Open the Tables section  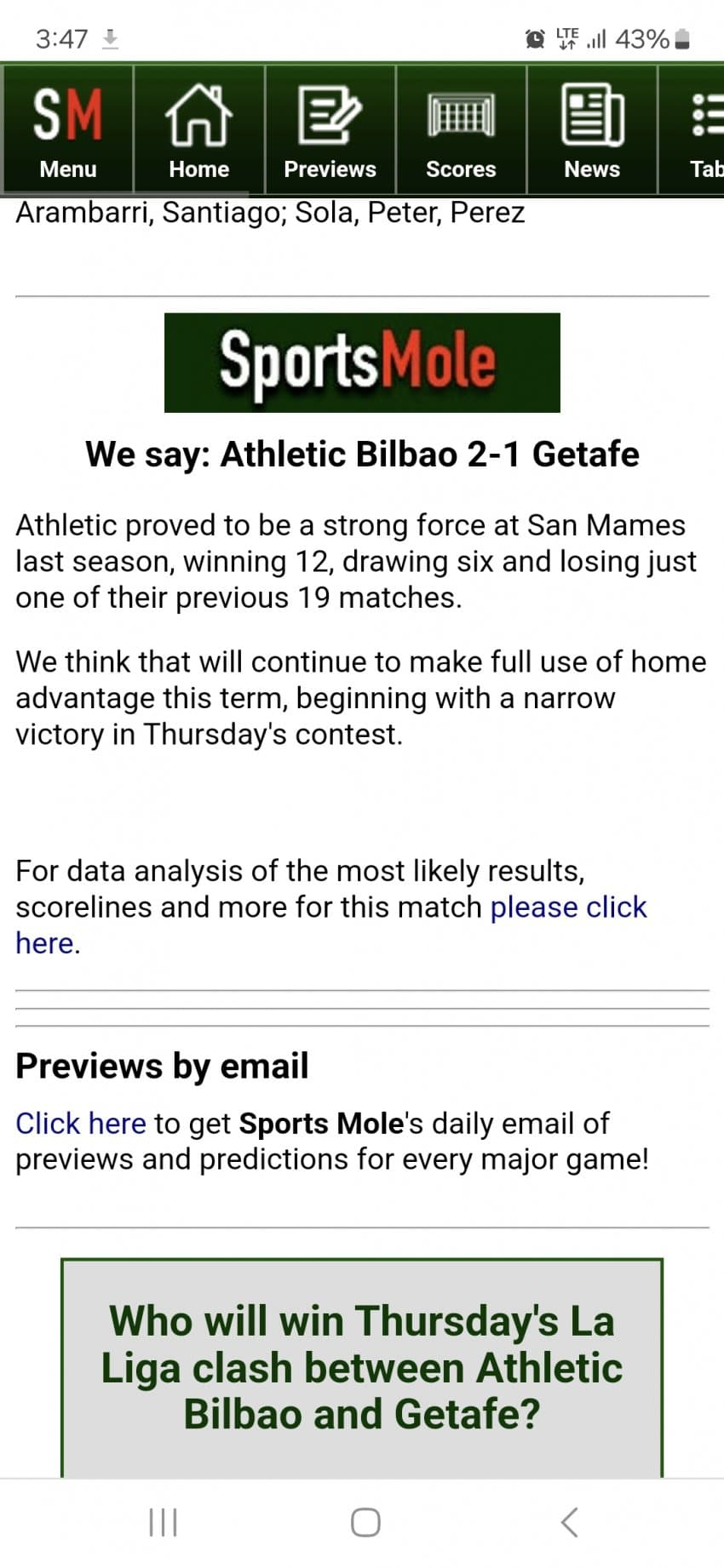coord(700,130)
